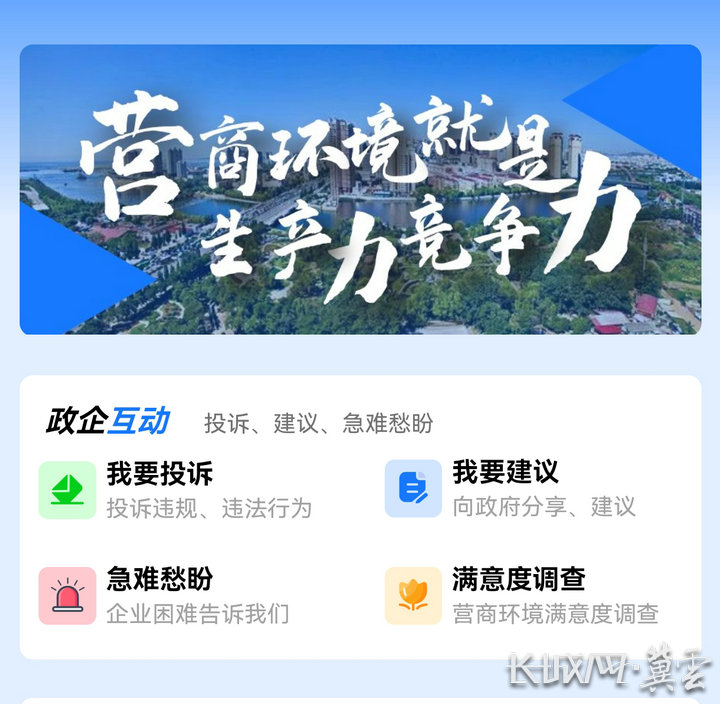This screenshot has width=720, height=704.
Task: Open the 营商环境 banner at the top
Action: pos(360,189)
